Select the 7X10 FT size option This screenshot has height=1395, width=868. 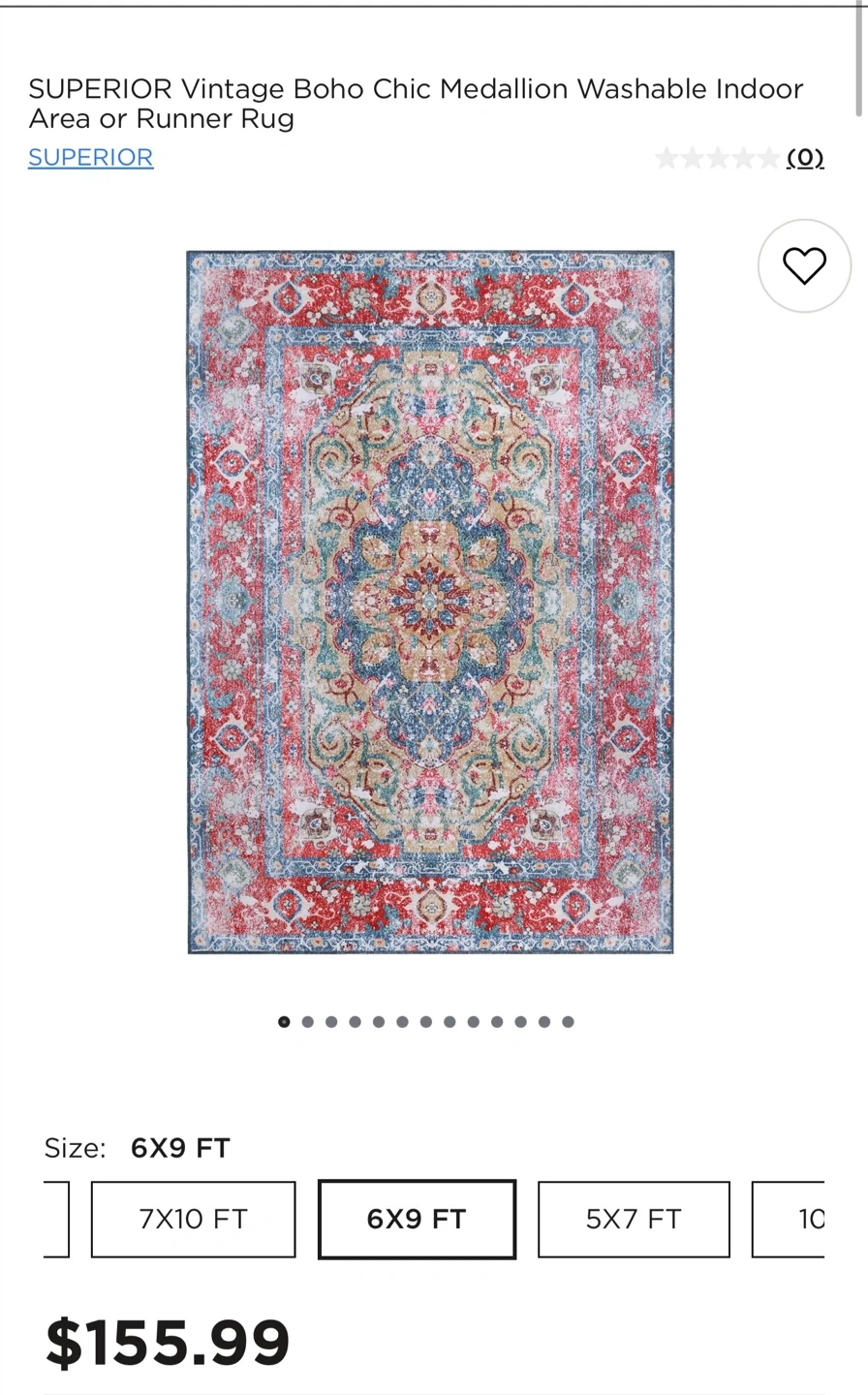pos(193,1219)
